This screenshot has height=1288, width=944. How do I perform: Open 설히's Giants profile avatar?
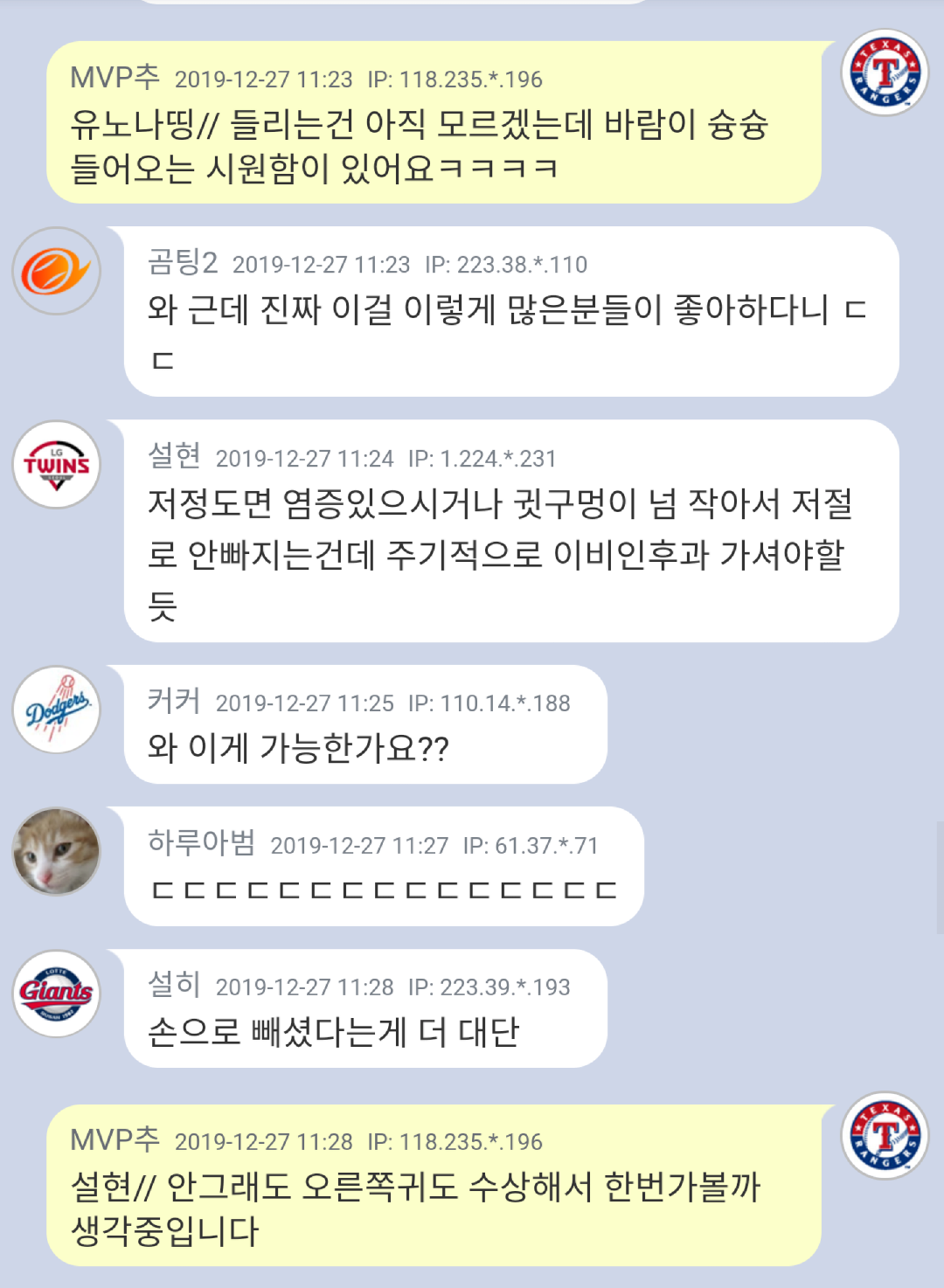click(57, 994)
